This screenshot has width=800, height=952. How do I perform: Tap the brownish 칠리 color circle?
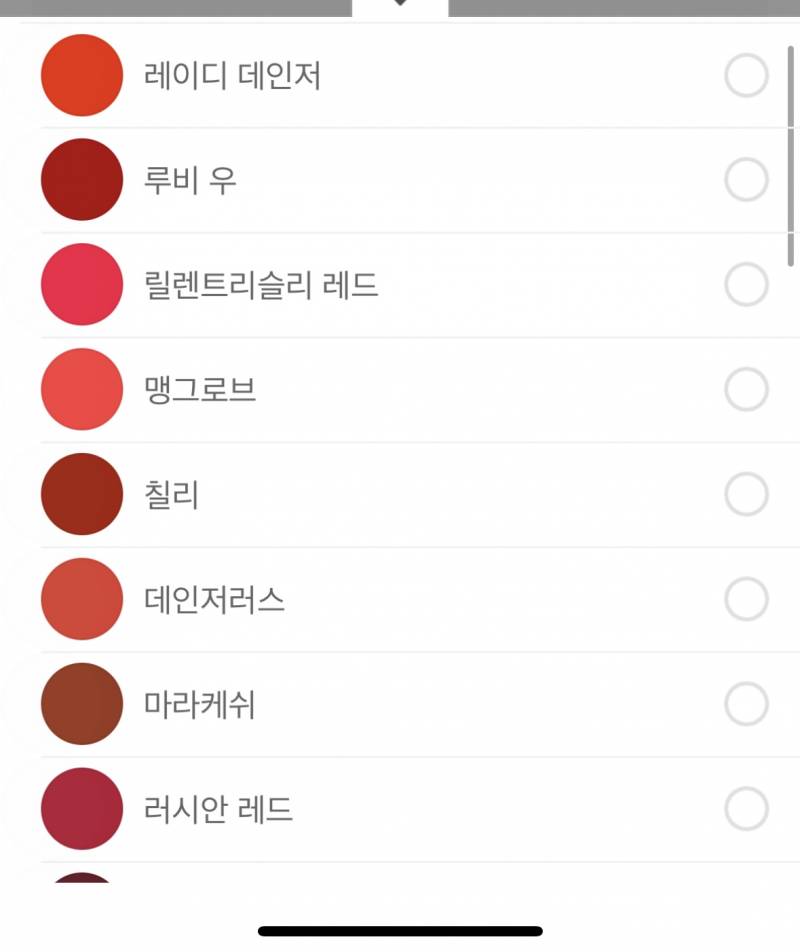82,494
